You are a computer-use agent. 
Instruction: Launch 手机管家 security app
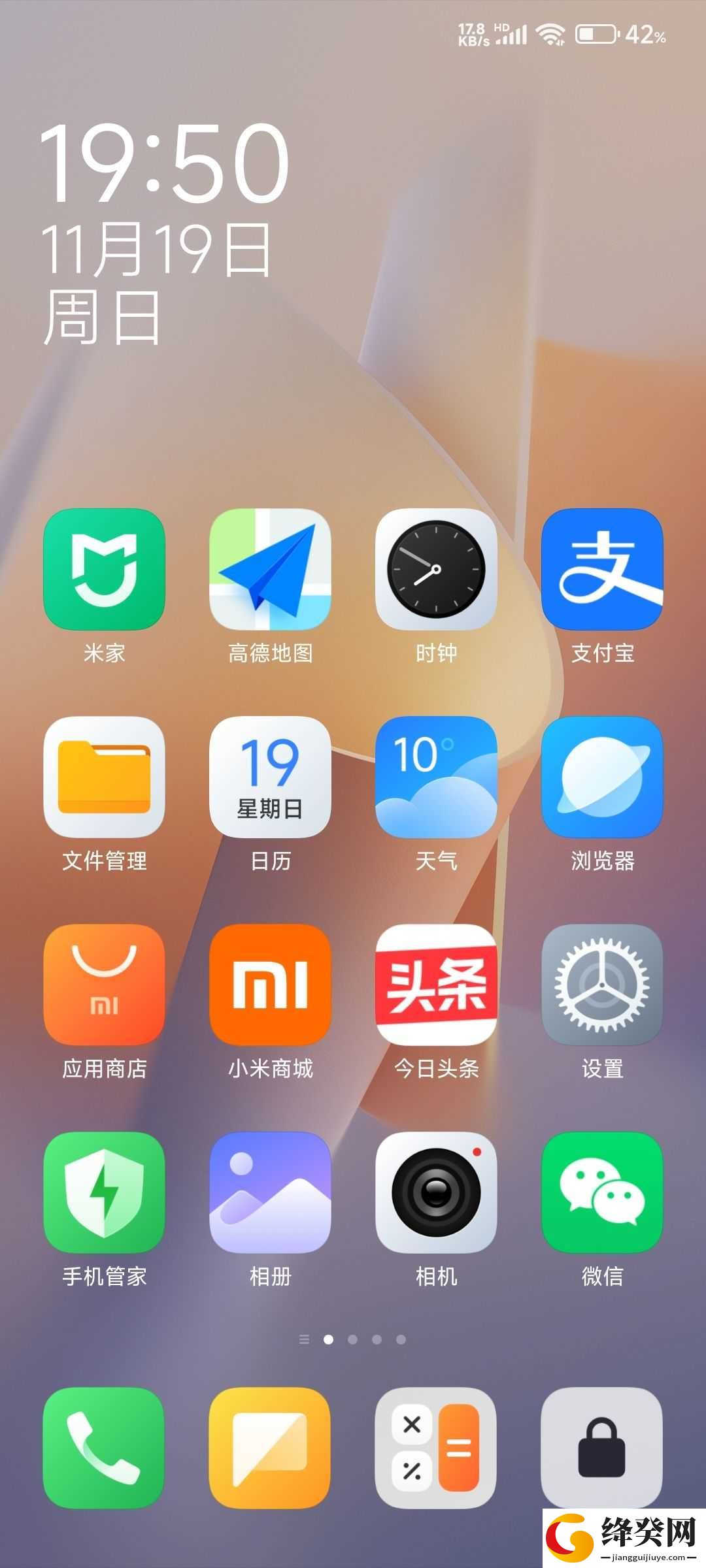click(104, 1192)
